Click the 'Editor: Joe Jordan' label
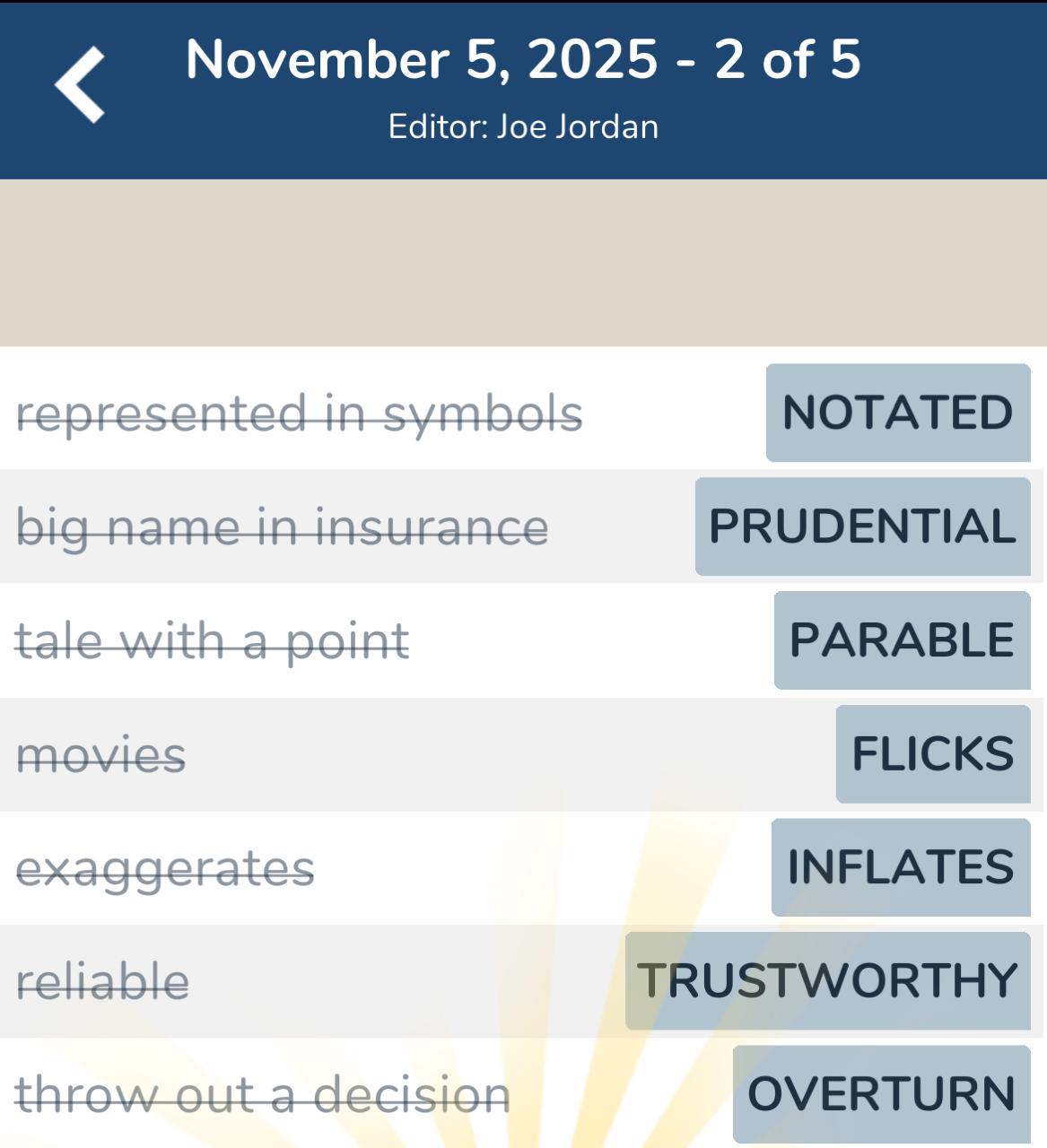 point(523,126)
